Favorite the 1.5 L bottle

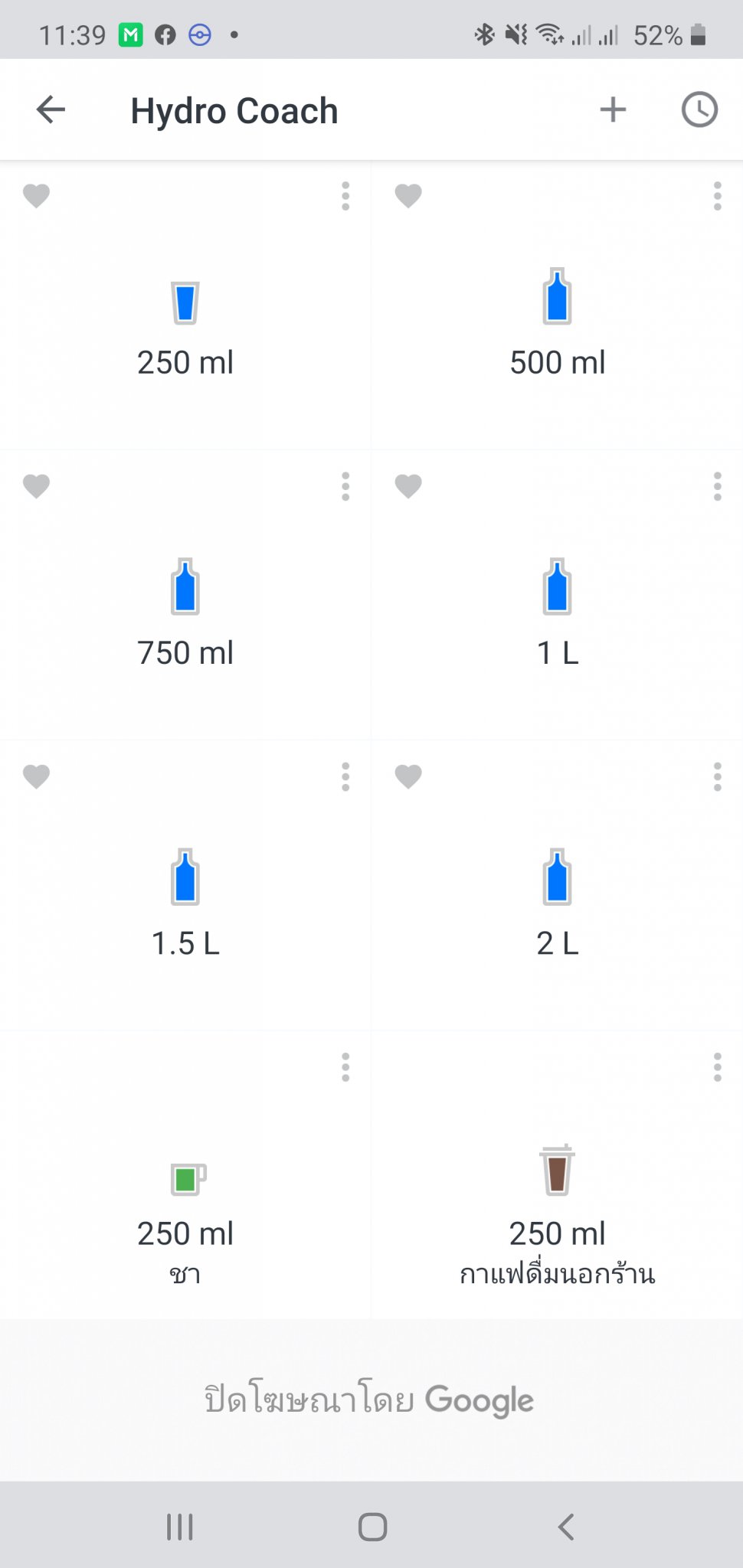coord(36,776)
